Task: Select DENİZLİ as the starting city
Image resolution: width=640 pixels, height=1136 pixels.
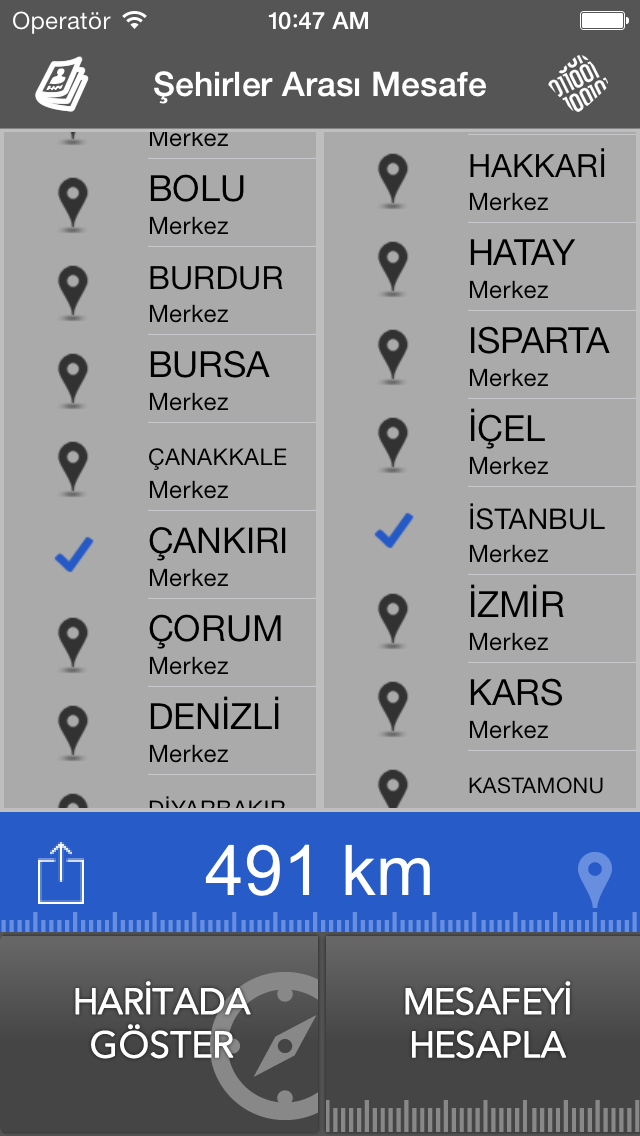Action: [160, 731]
